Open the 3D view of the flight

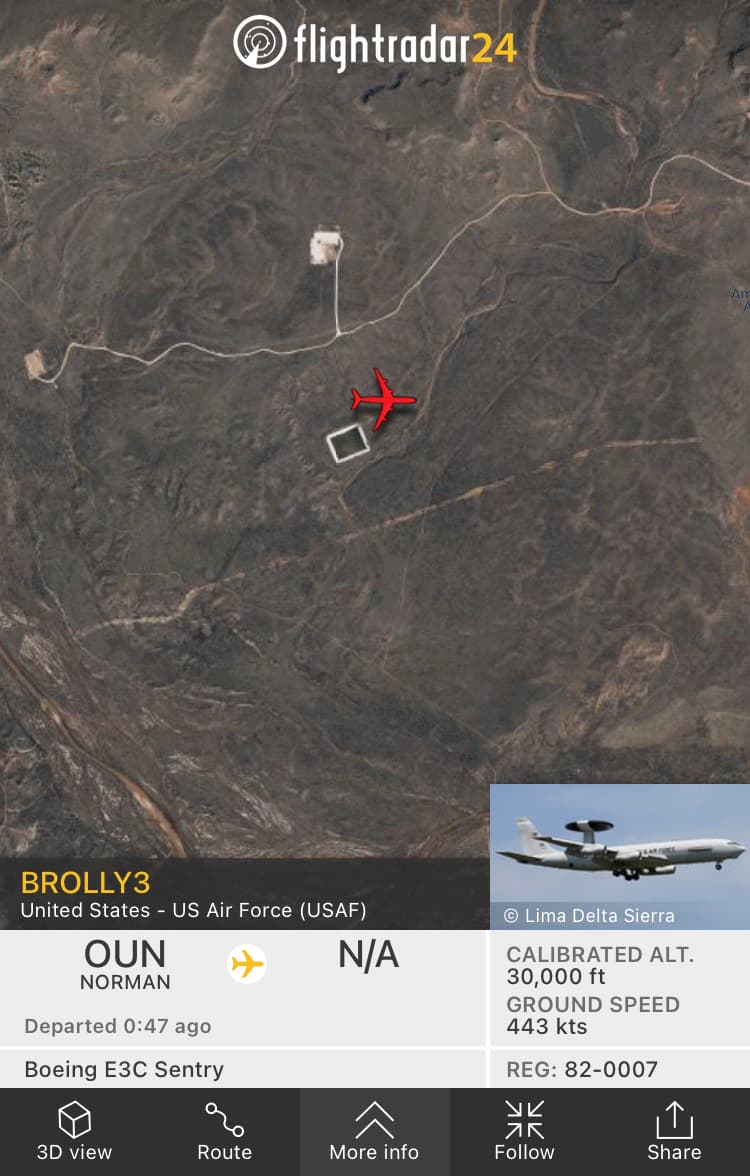(75, 1132)
